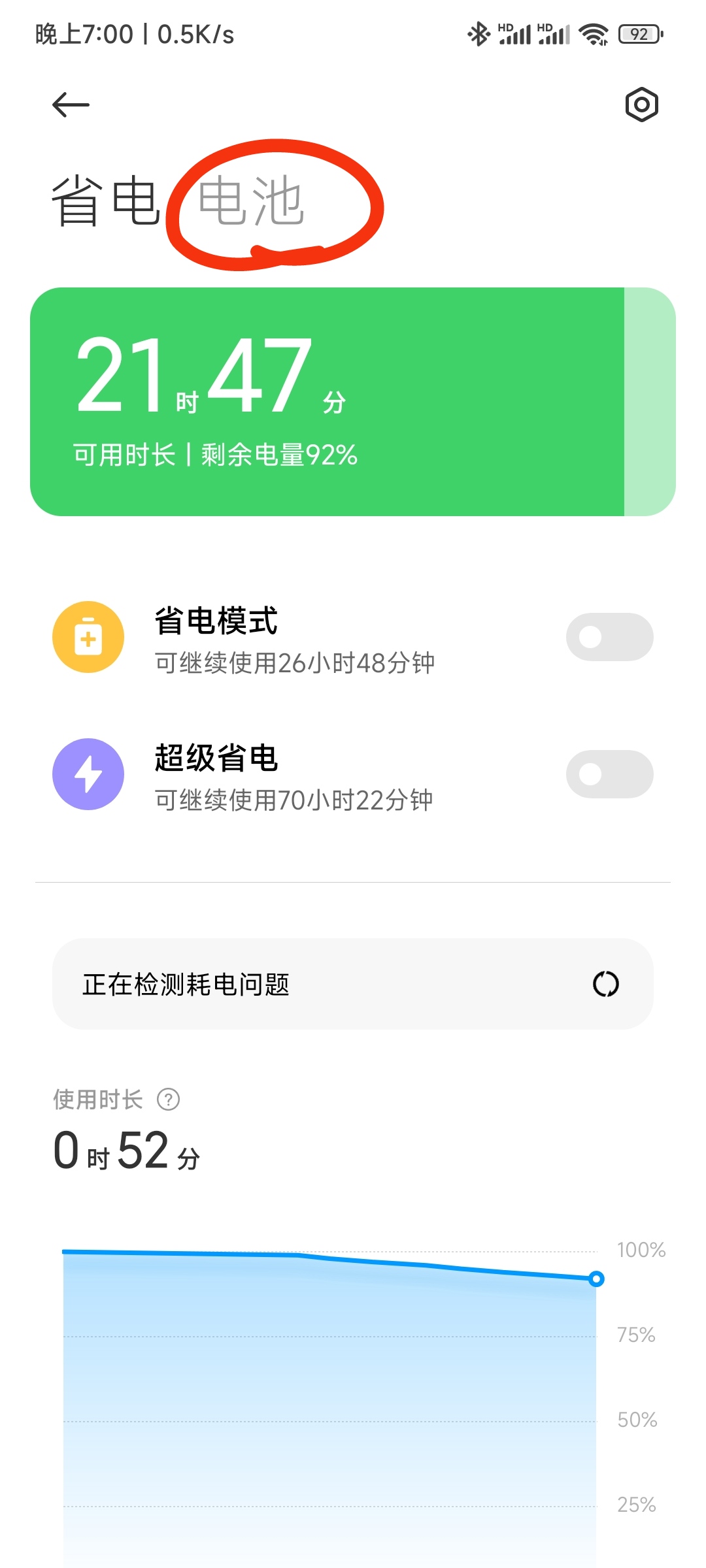Open the 正在检测耗电问题 card
This screenshot has height=1568, width=706.
coord(353,984)
